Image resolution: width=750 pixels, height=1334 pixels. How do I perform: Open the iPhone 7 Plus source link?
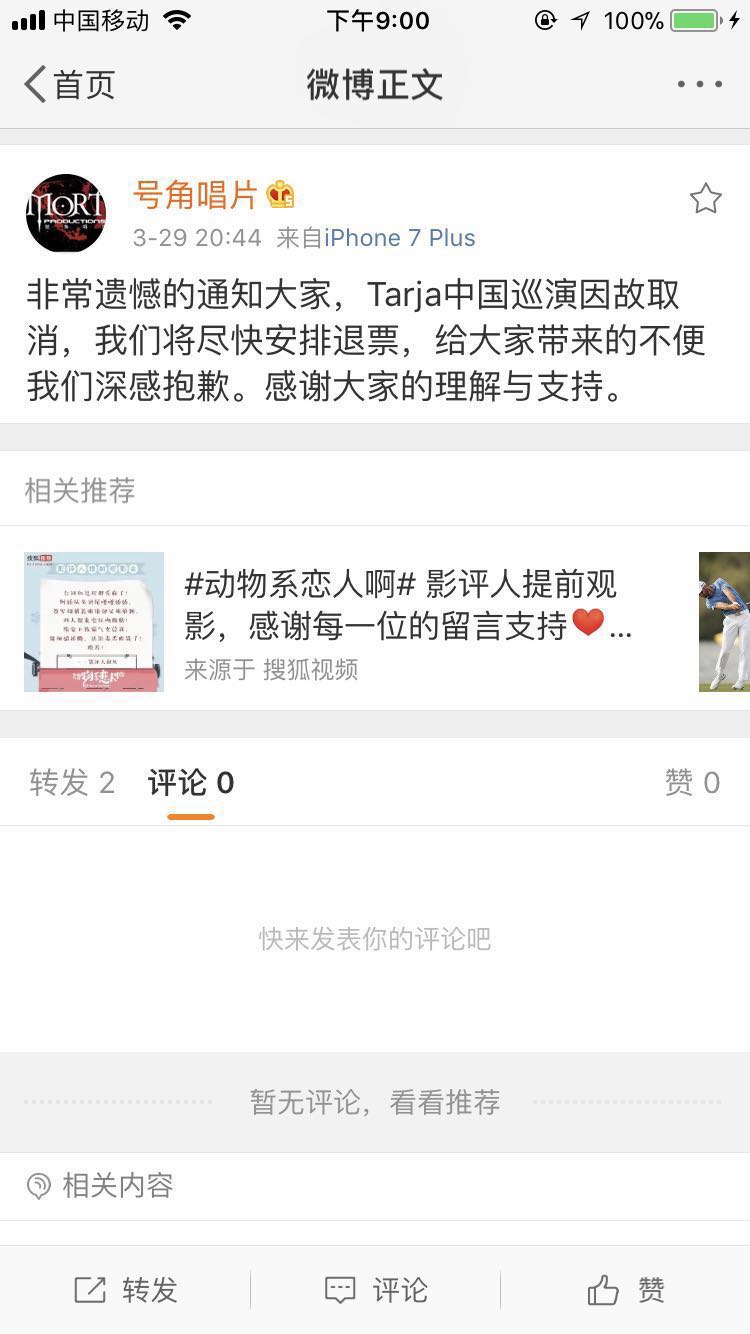tap(400, 238)
